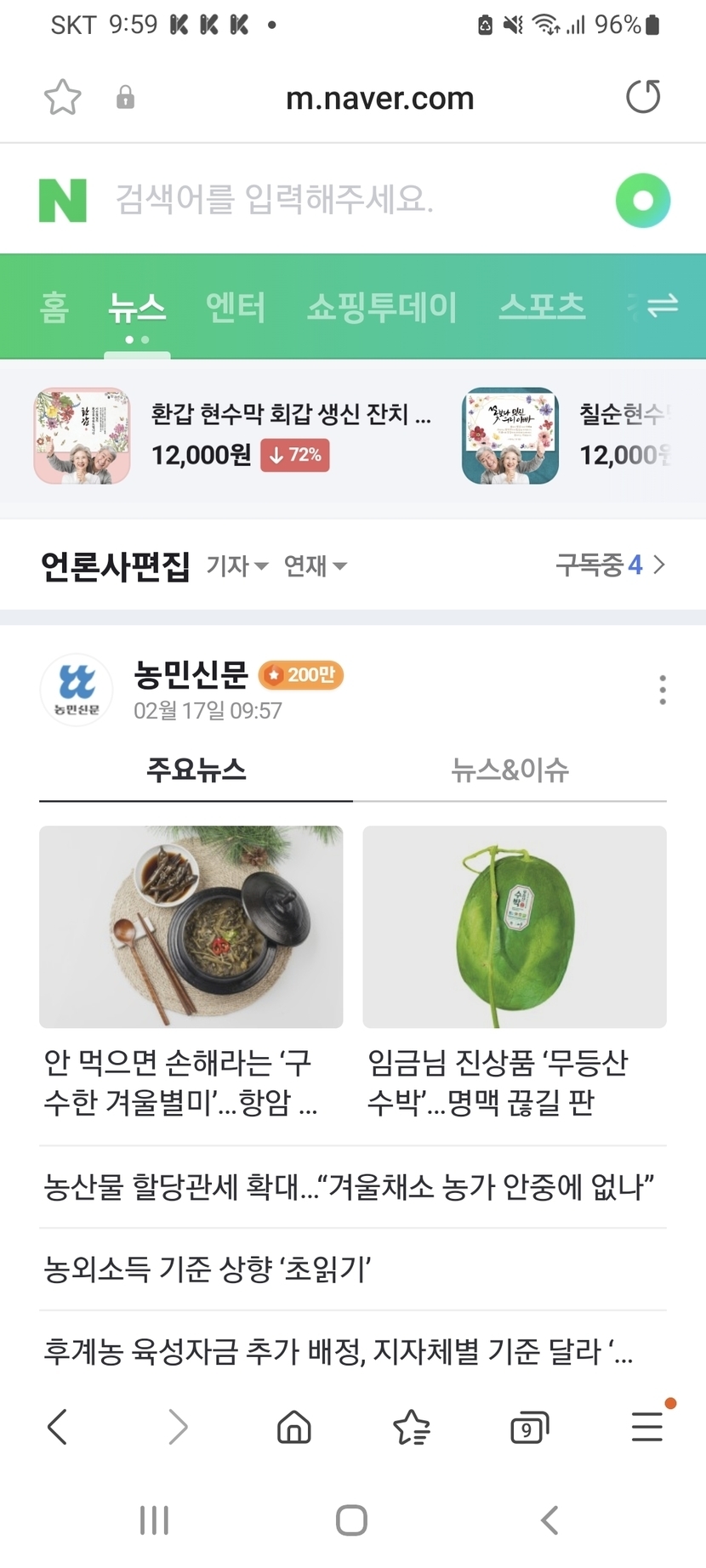
Task: Read the 농산물 할당관세 확대 headline
Action: (349, 1186)
